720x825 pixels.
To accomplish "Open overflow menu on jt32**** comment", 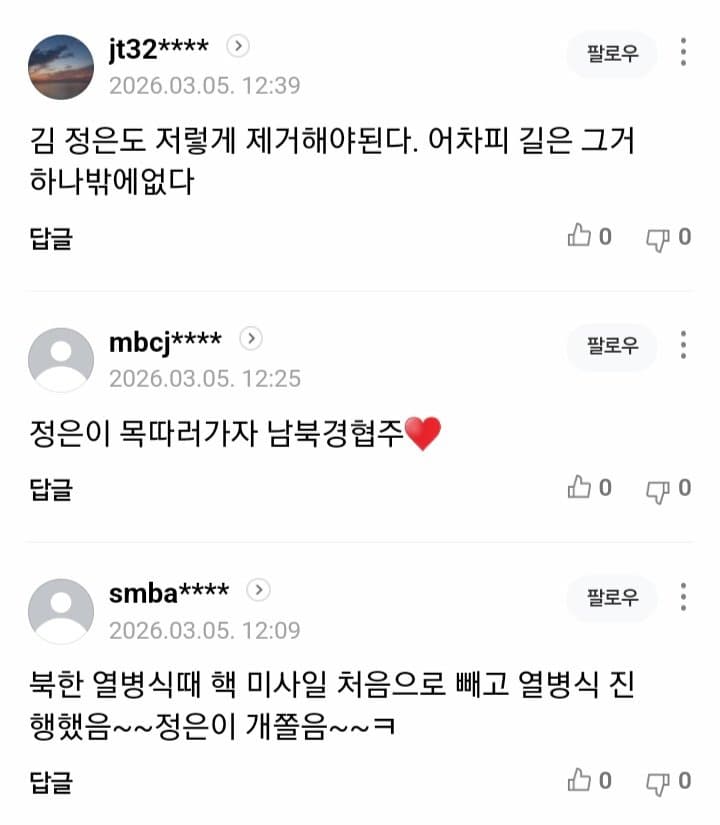I will coord(683,53).
